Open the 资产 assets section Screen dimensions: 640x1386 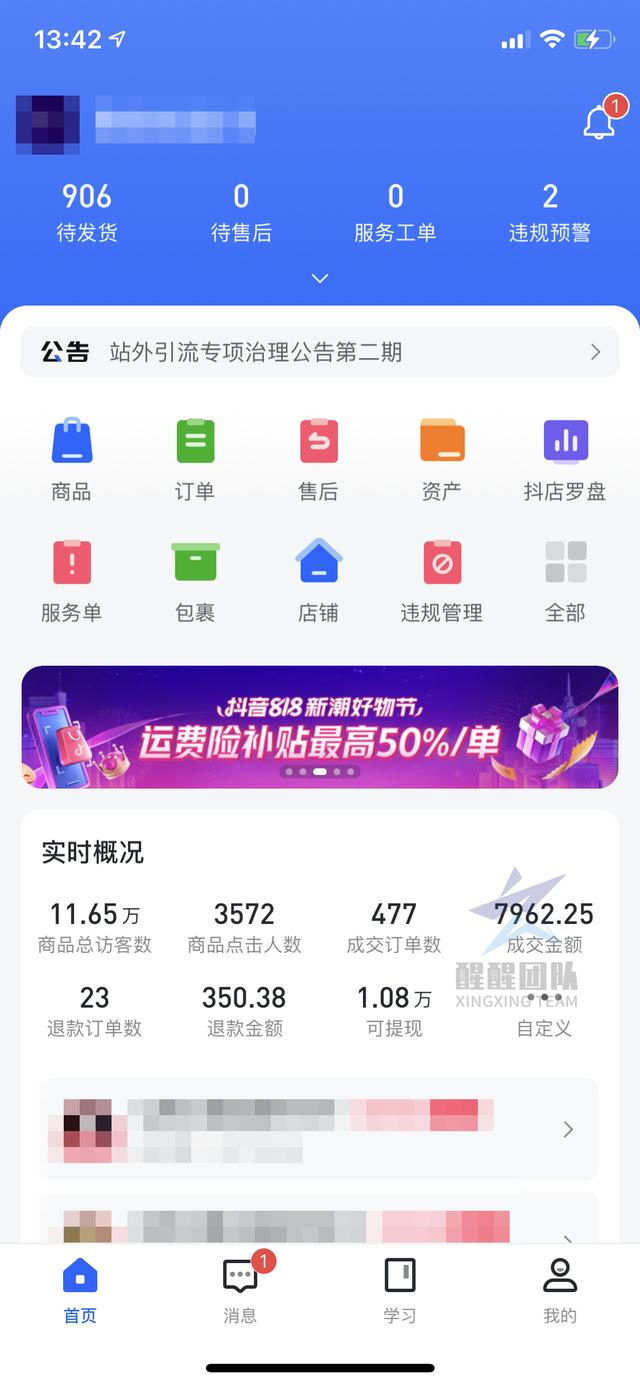tap(442, 459)
